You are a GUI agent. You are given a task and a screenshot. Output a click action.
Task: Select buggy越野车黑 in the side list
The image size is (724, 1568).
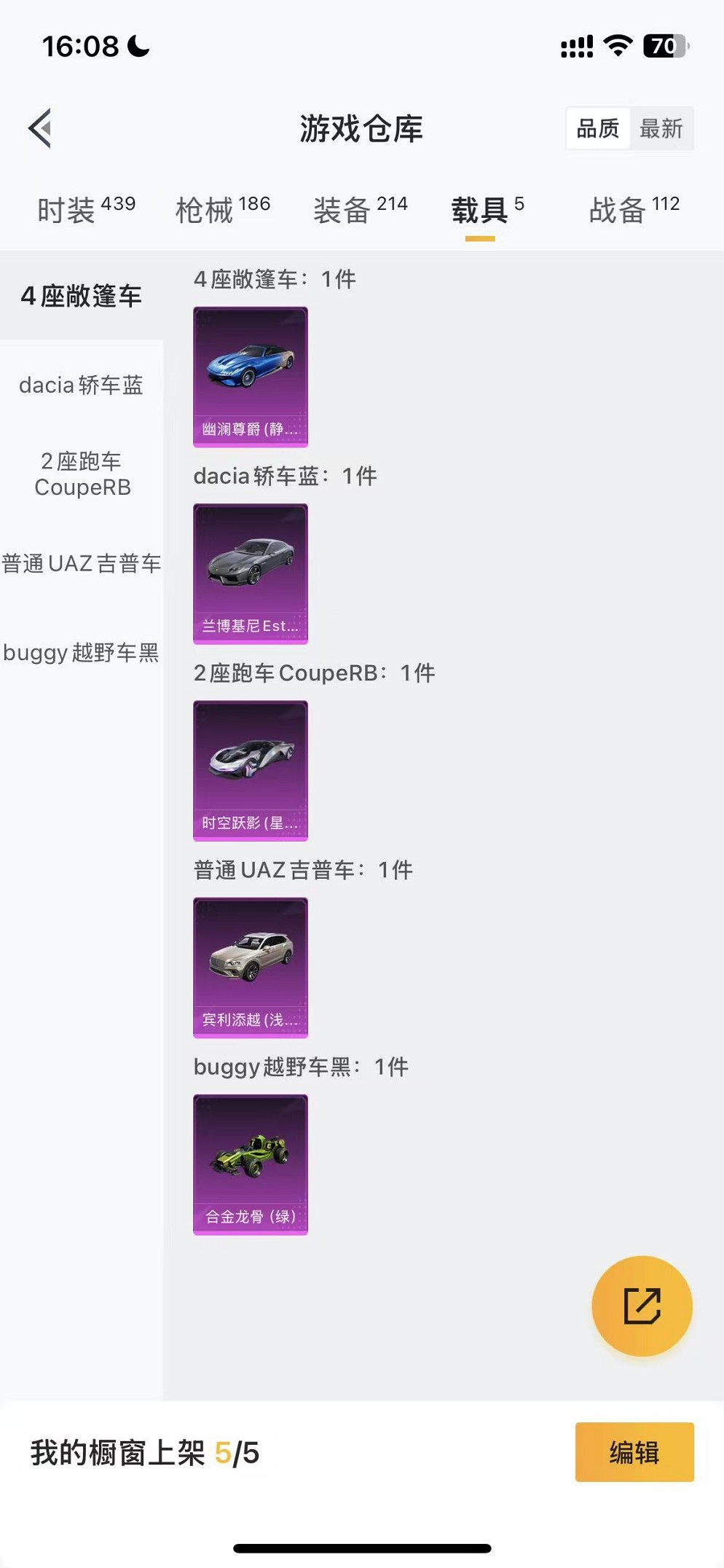pyautogui.click(x=82, y=652)
